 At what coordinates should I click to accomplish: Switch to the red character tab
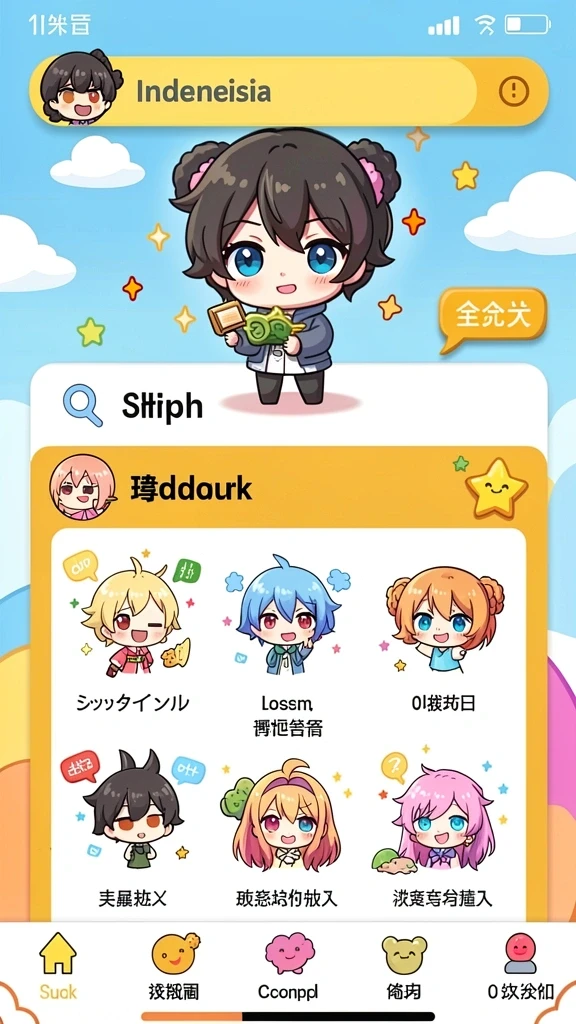coord(520,967)
